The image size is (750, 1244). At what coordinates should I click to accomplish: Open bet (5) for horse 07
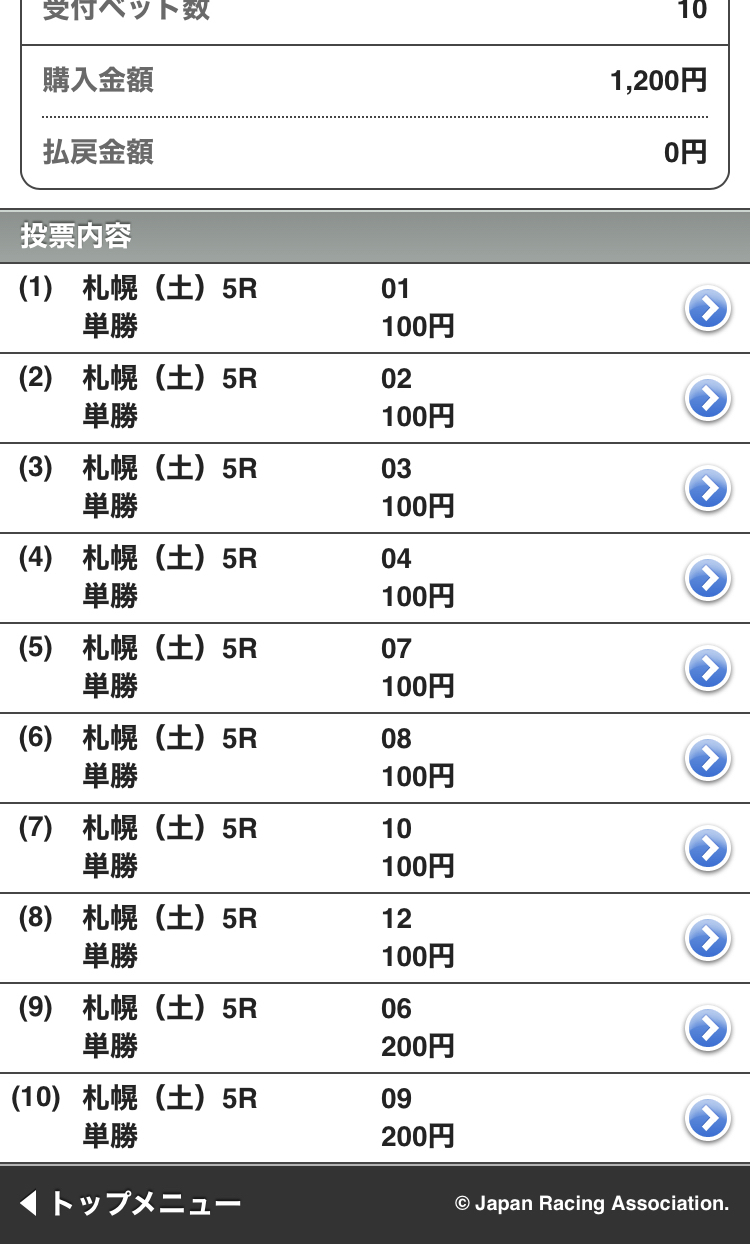click(x=707, y=669)
